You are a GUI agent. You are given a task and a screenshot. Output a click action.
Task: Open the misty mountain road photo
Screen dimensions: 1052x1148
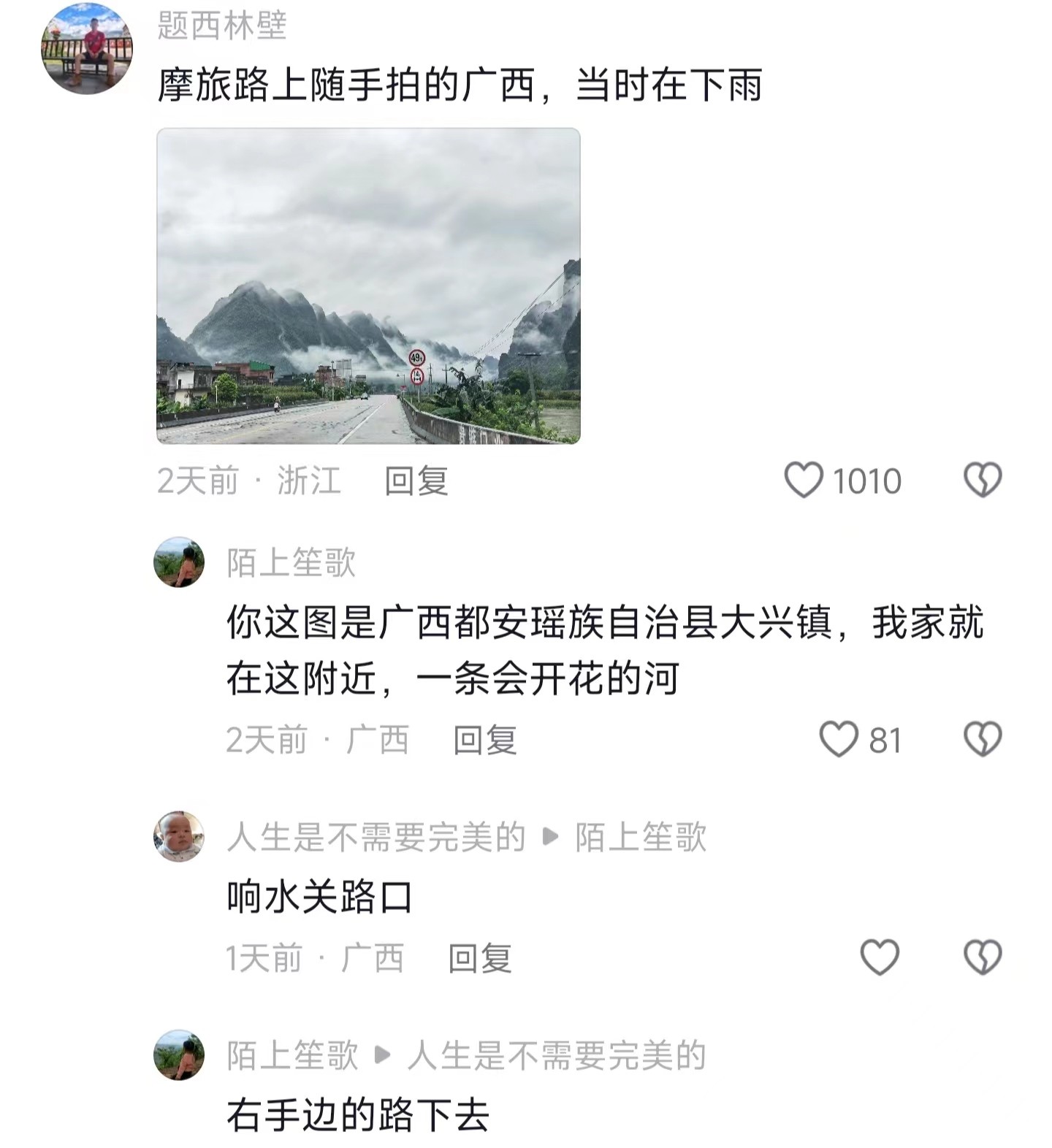point(368,286)
